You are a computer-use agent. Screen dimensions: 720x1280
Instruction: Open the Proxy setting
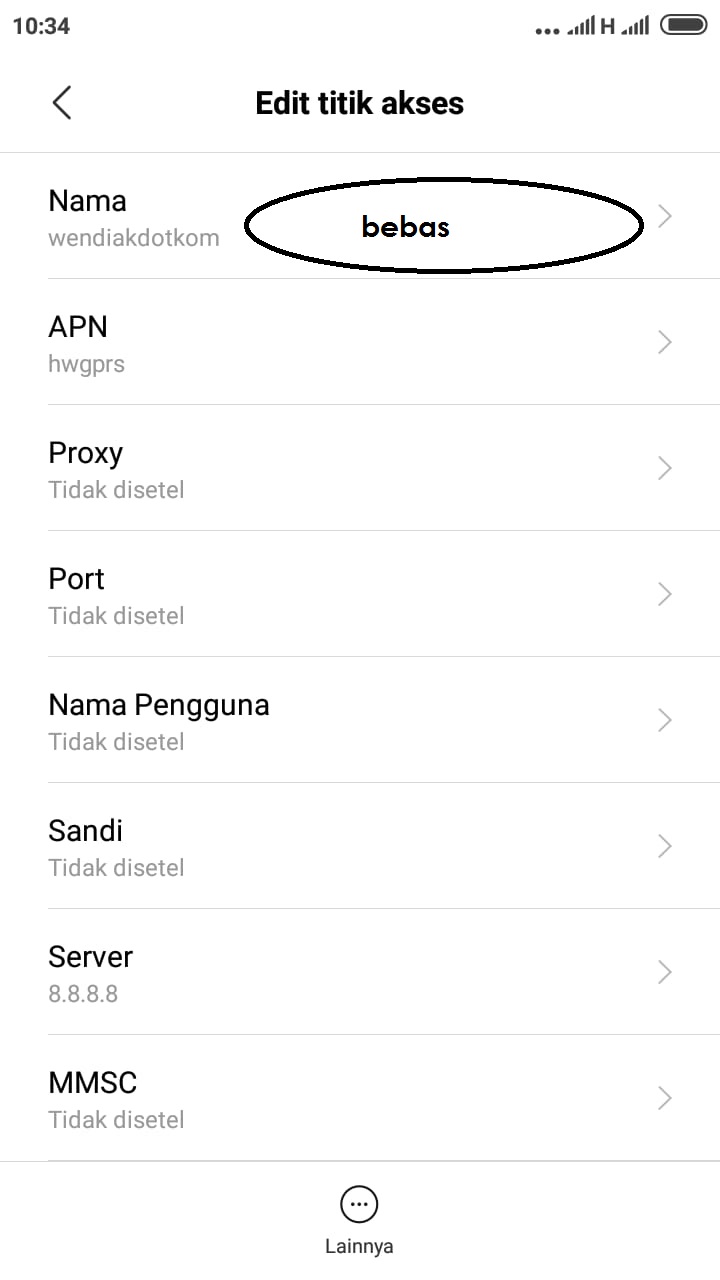click(x=360, y=468)
